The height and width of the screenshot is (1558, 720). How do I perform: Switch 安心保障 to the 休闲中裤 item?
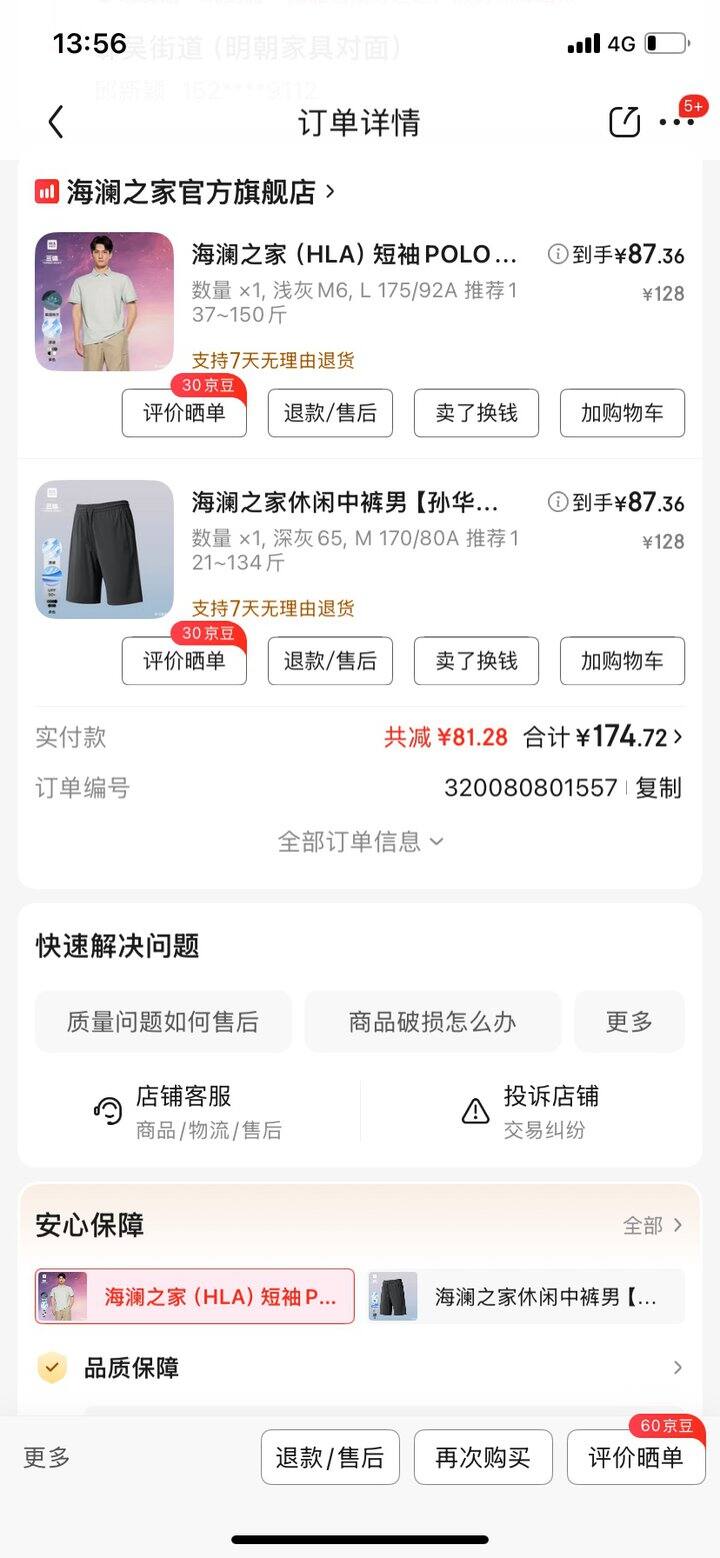click(526, 1297)
